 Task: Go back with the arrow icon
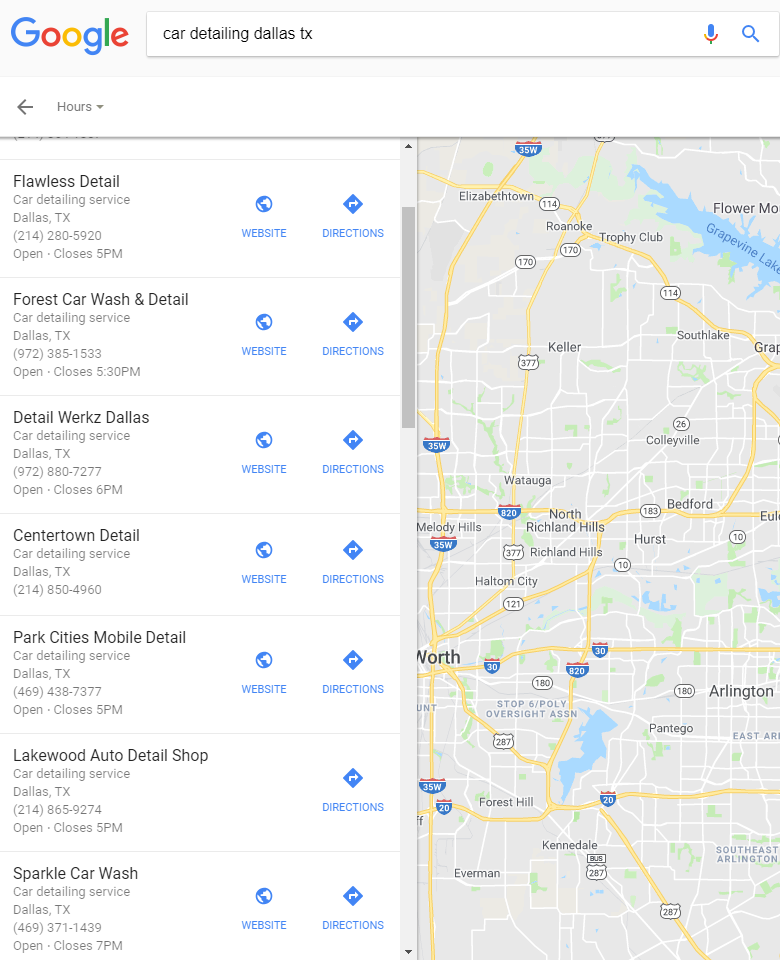[x=25, y=107]
